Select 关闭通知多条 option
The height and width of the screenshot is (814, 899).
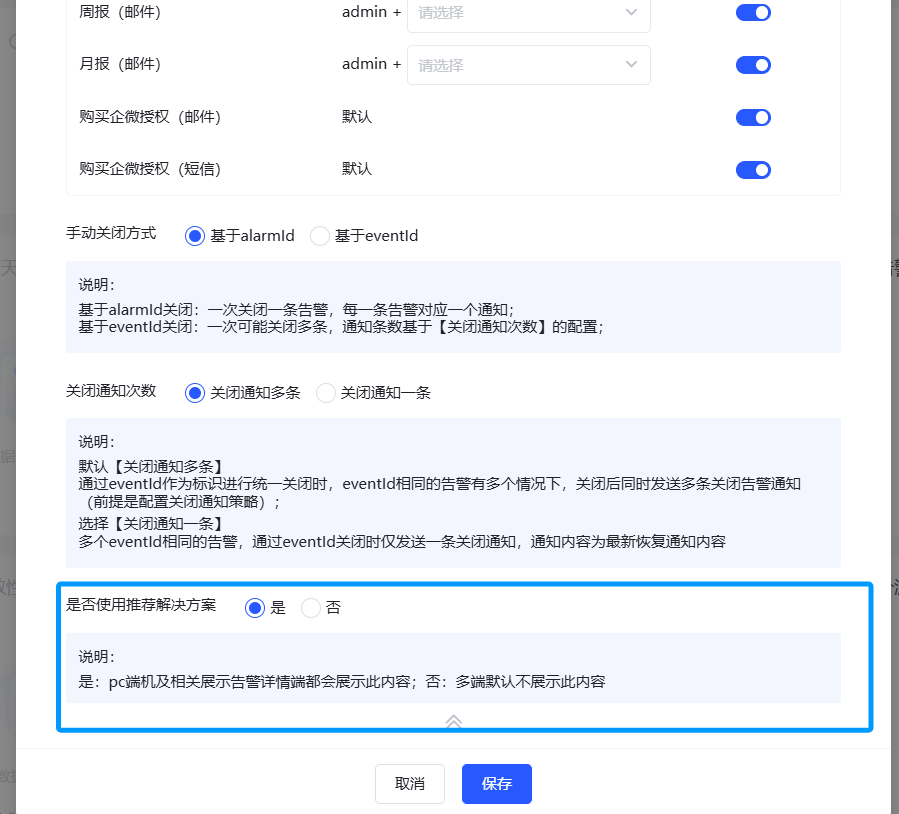tap(195, 393)
